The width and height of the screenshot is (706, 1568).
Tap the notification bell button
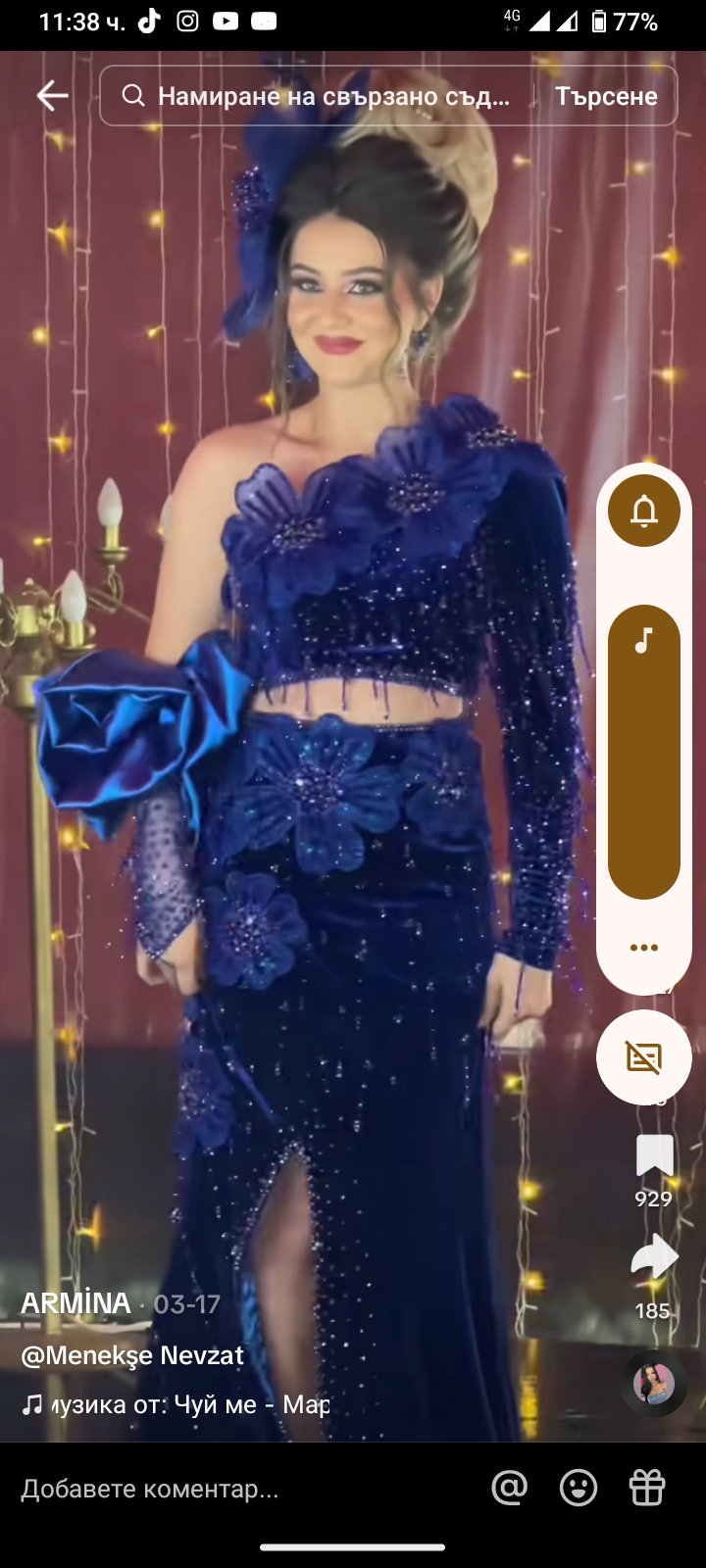tap(644, 511)
